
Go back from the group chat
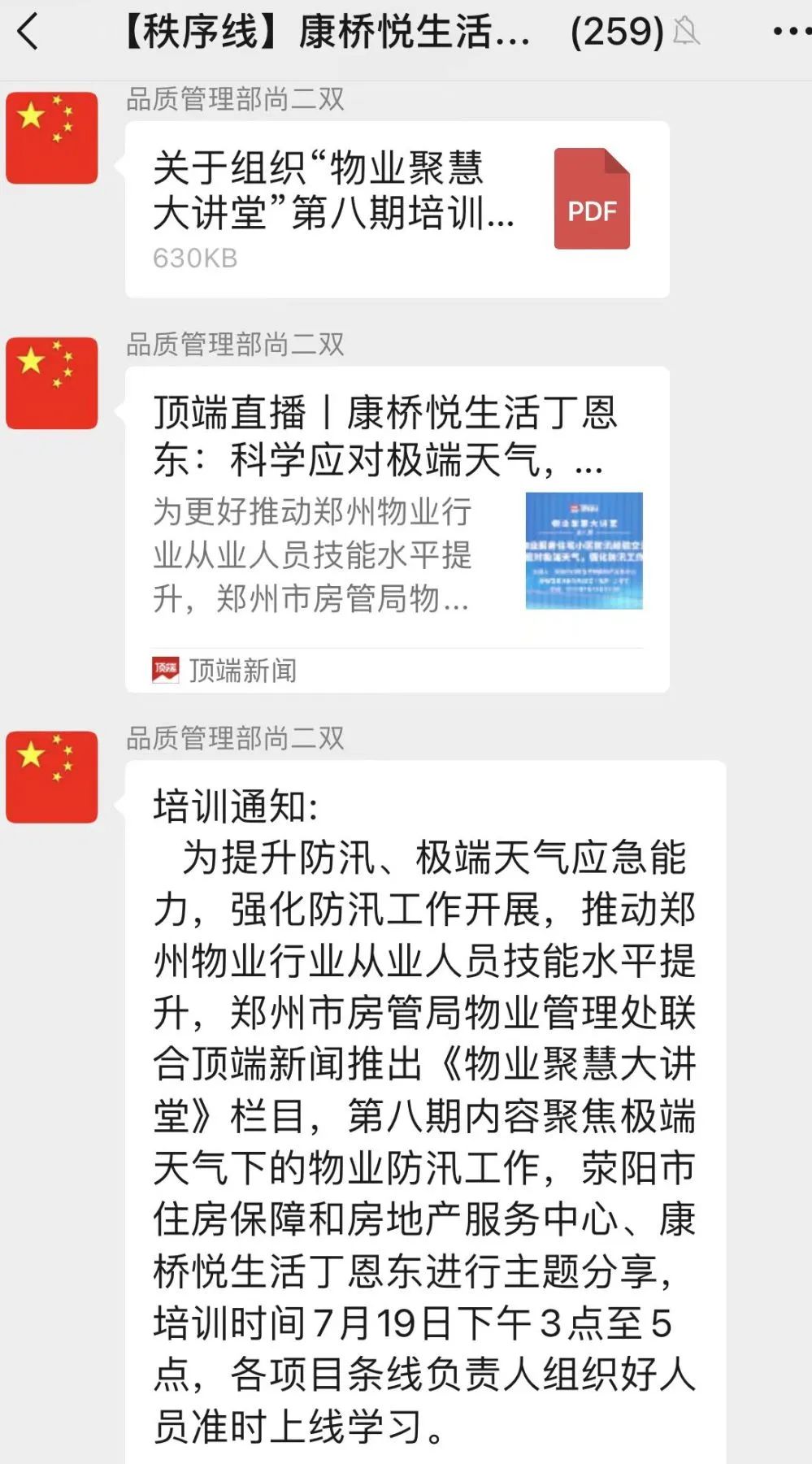[x=28, y=33]
